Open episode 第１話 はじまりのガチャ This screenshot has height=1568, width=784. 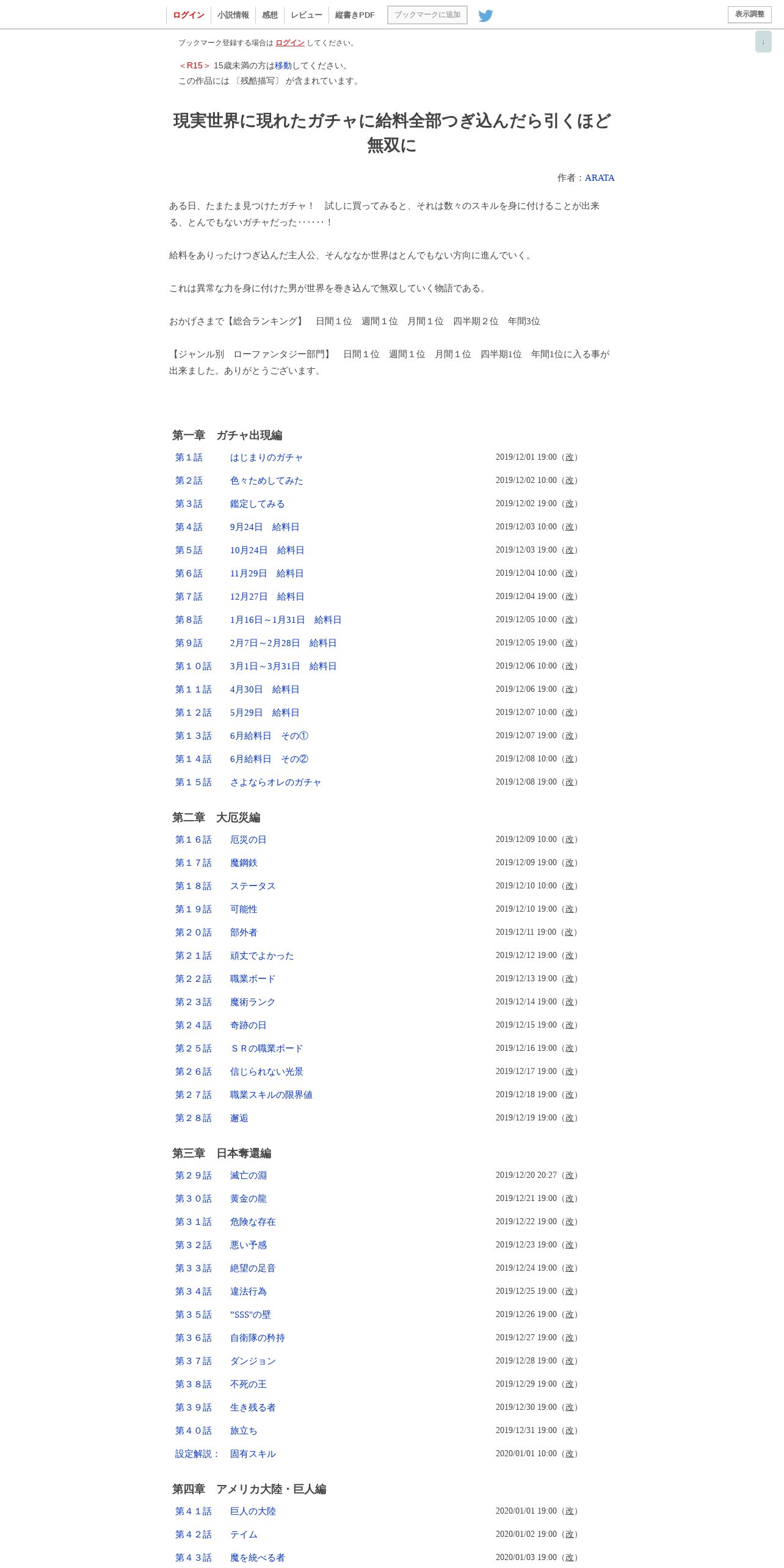pyautogui.click(x=239, y=457)
